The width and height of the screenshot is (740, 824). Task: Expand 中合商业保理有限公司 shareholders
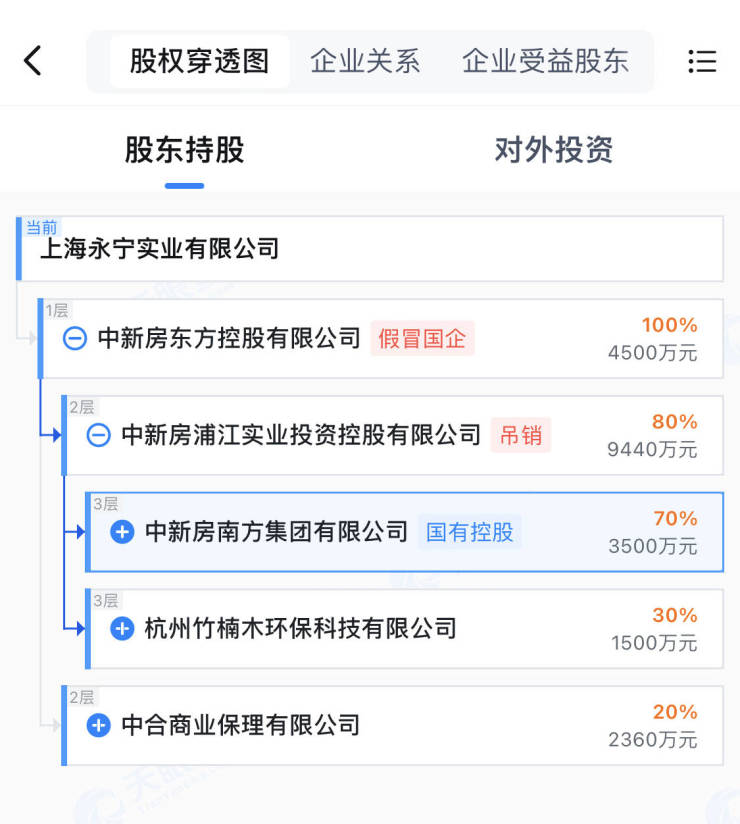(98, 726)
